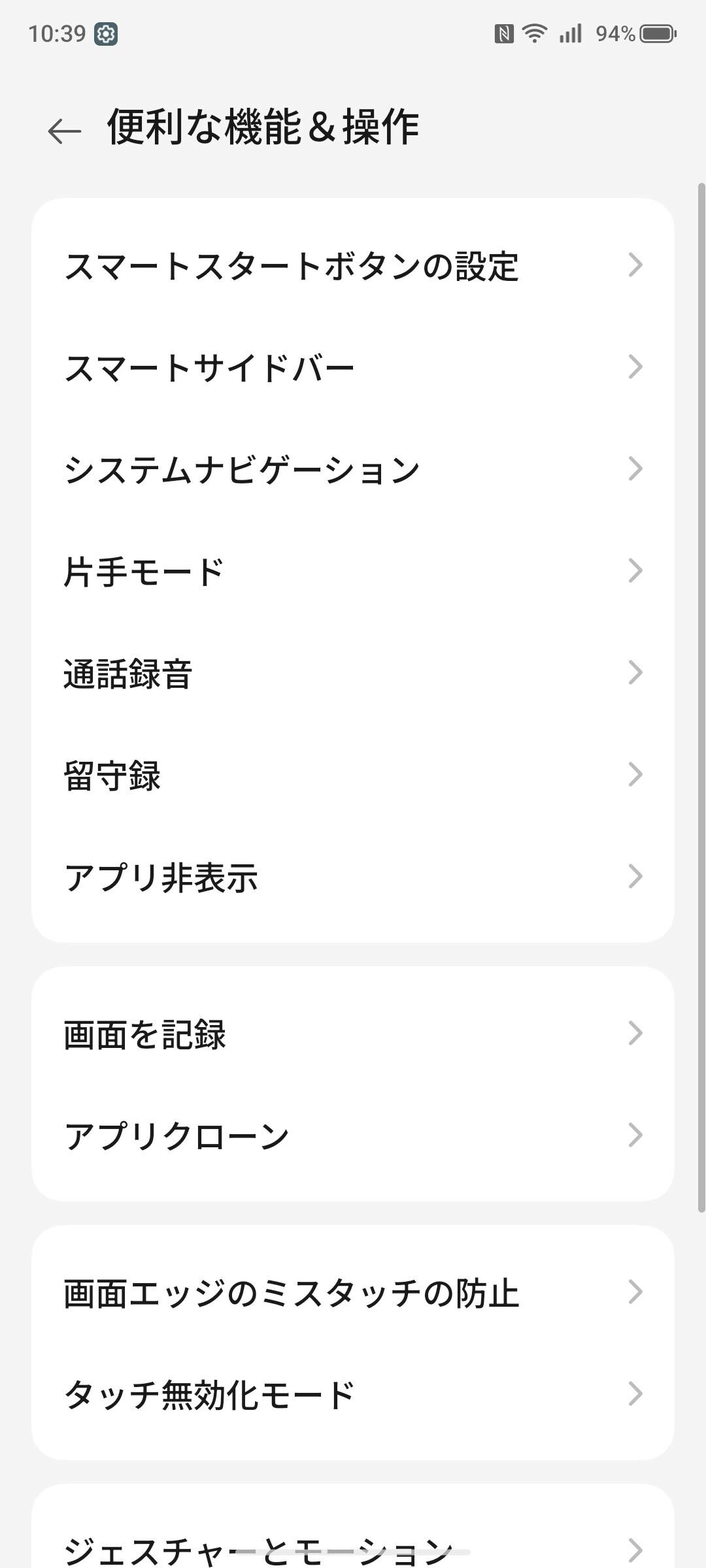This screenshot has width=706, height=1568.
Task: Open タッチ無効化モード settings
Action: [353, 1394]
